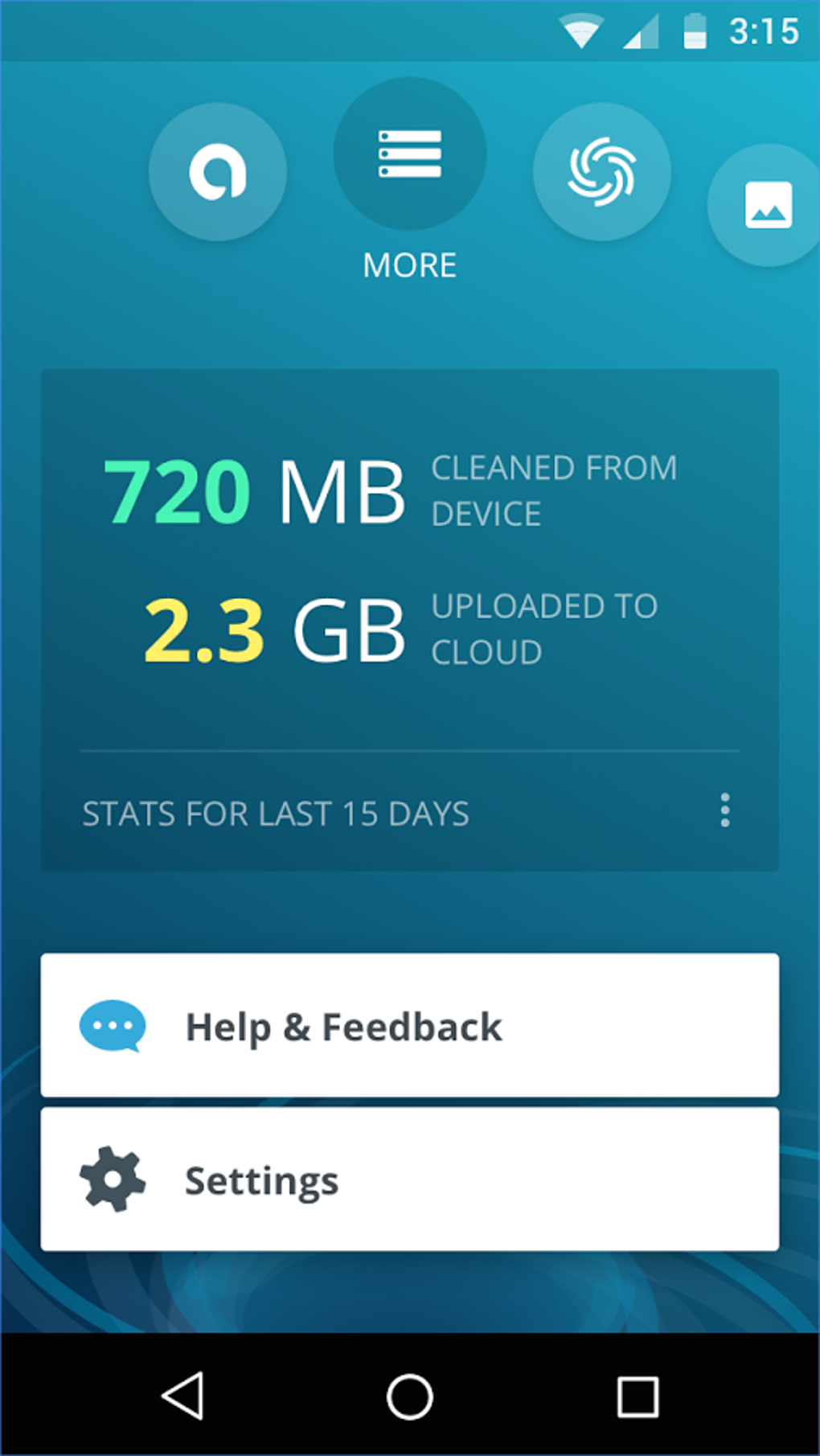Viewport: 820px width, 1456px height.
Task: Open the Settings row
Action: coord(410,1179)
